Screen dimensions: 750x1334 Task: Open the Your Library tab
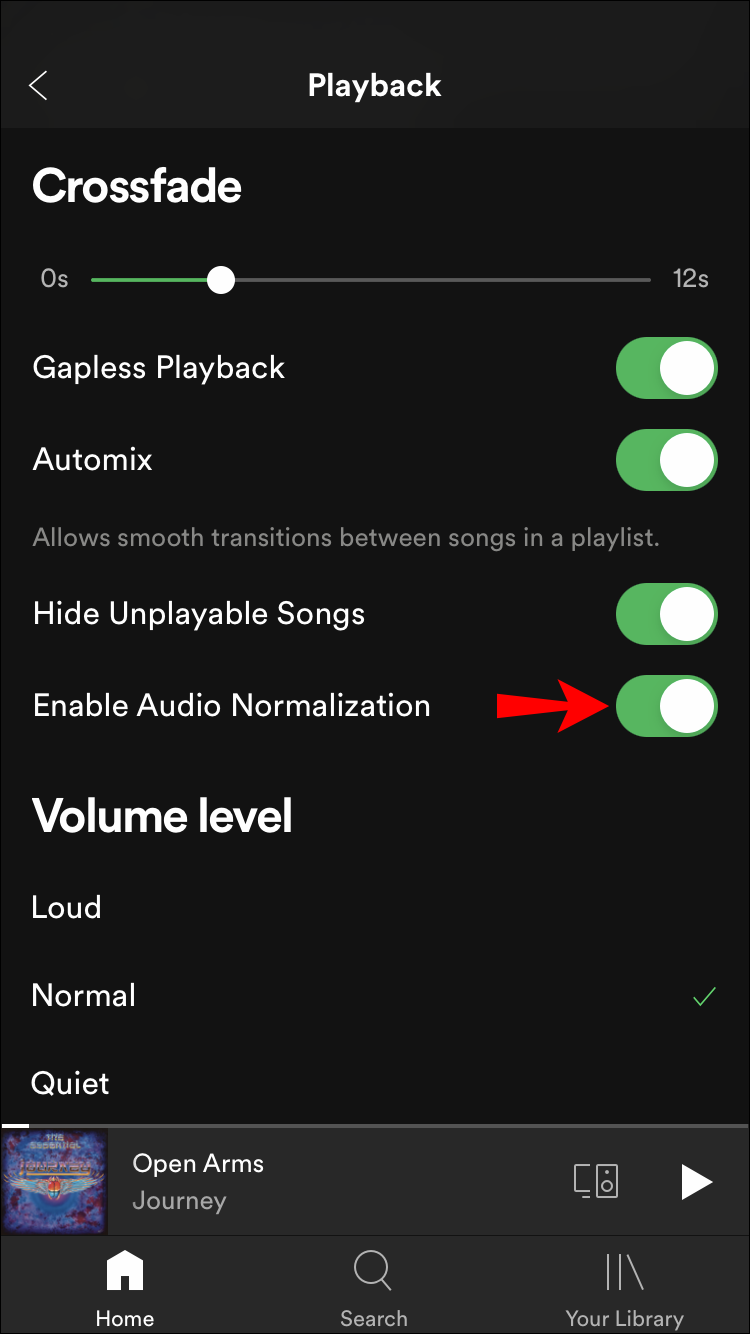pos(624,1288)
